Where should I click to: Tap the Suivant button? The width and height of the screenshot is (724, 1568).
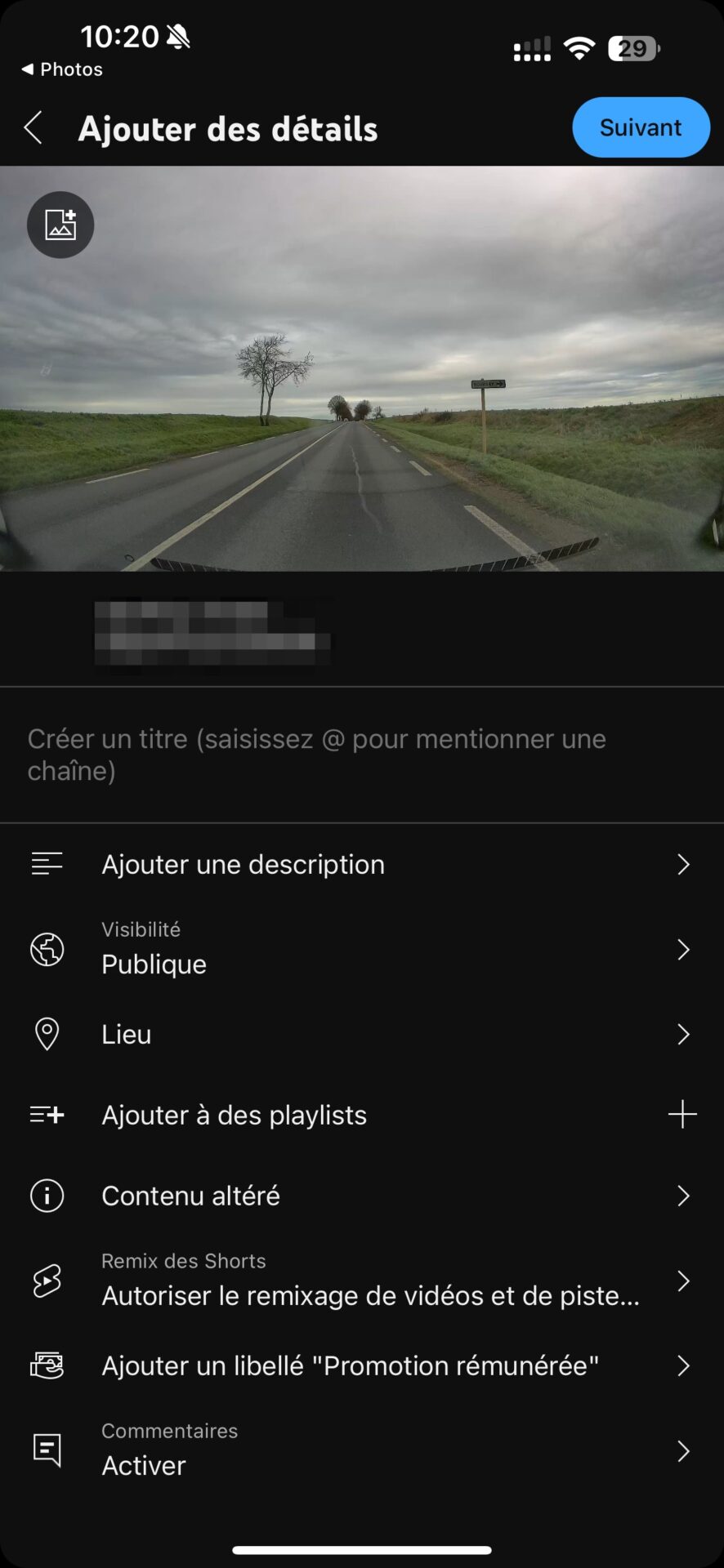pyautogui.click(x=641, y=127)
